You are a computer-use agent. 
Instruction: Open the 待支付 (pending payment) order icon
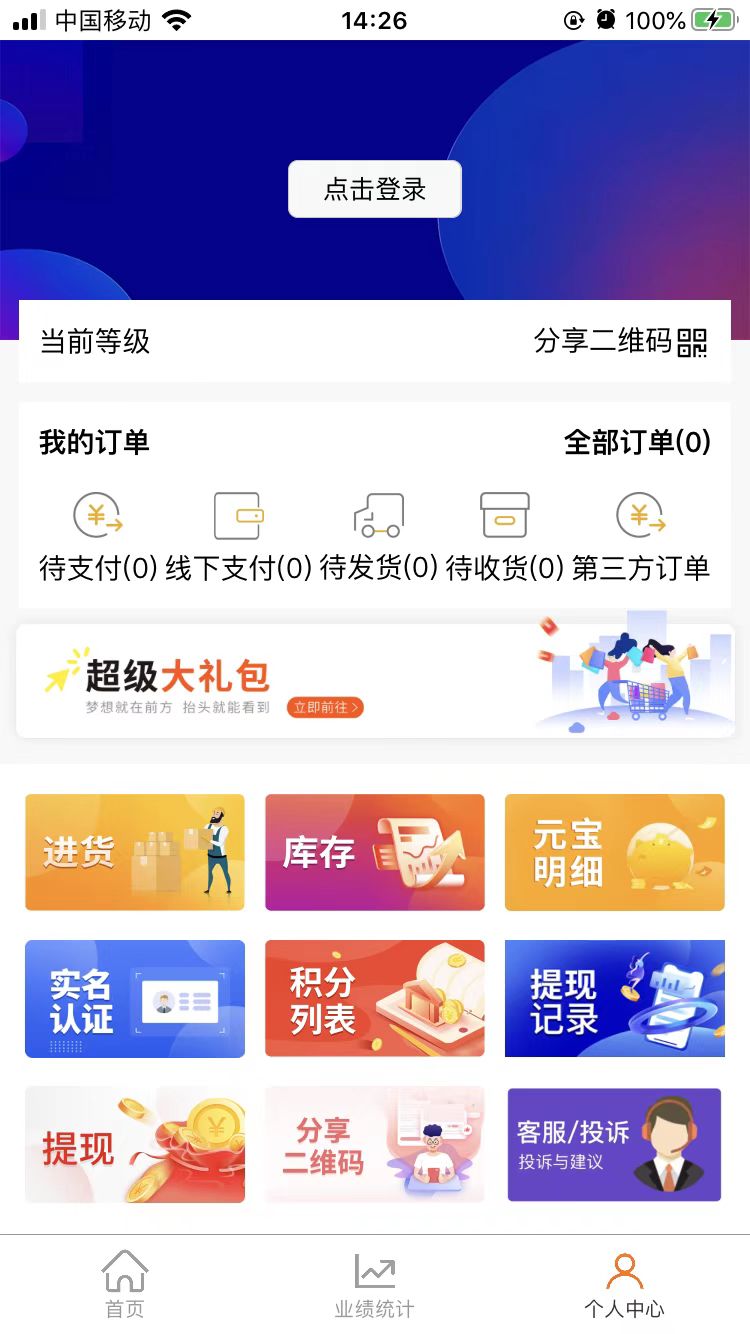pyautogui.click(x=97, y=515)
